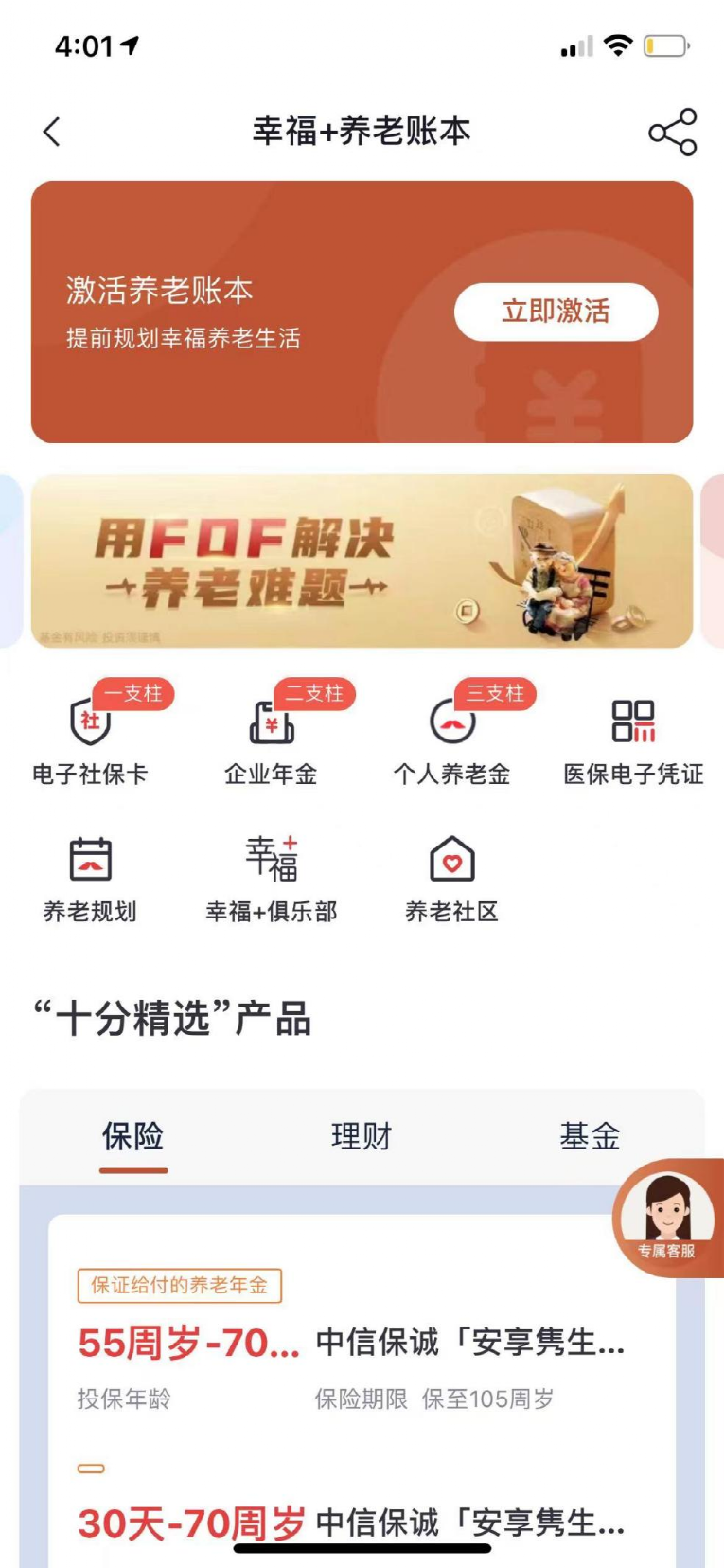The image size is (724, 1568).
Task: Open the 电子社保卡 (electronic social security card) icon
Action: click(90, 739)
